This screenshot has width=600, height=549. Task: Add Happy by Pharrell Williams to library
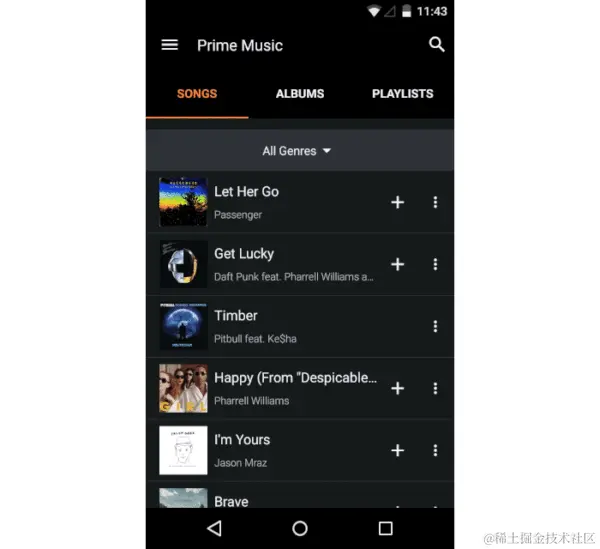(x=397, y=388)
